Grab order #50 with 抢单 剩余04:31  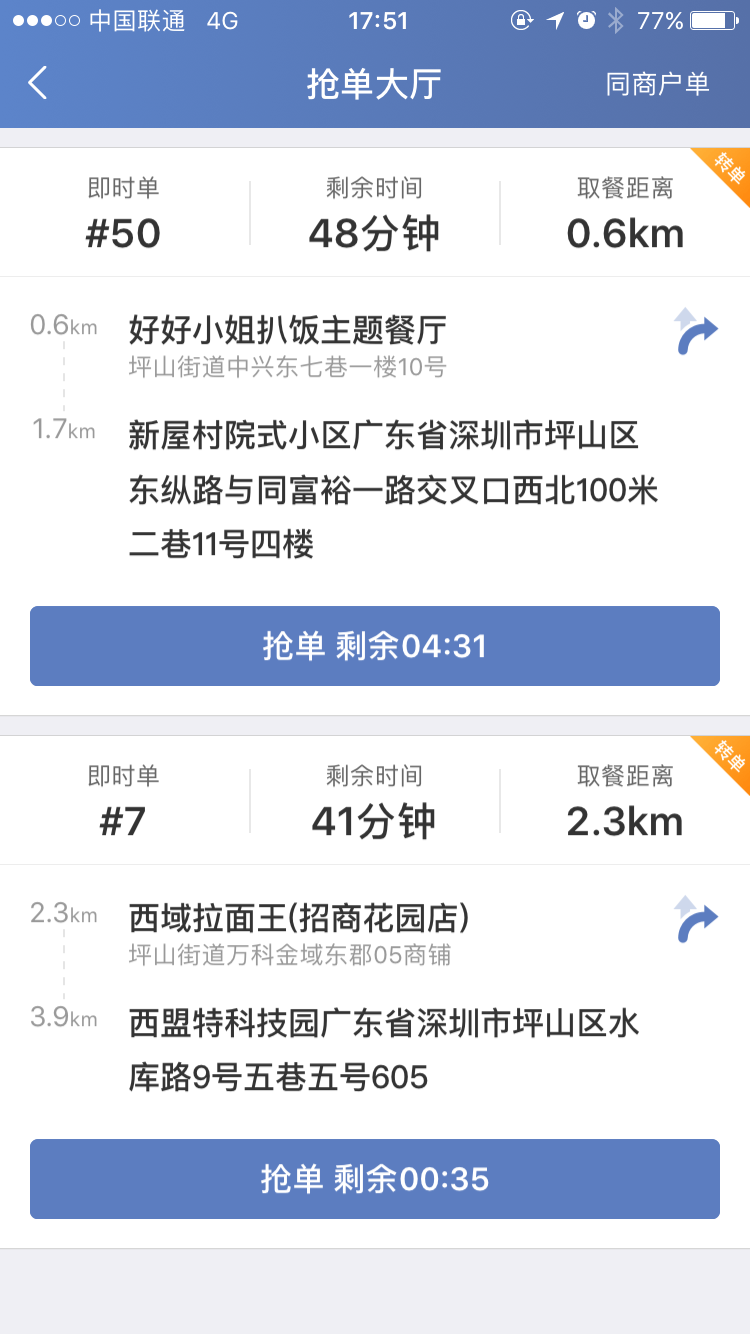coord(375,646)
